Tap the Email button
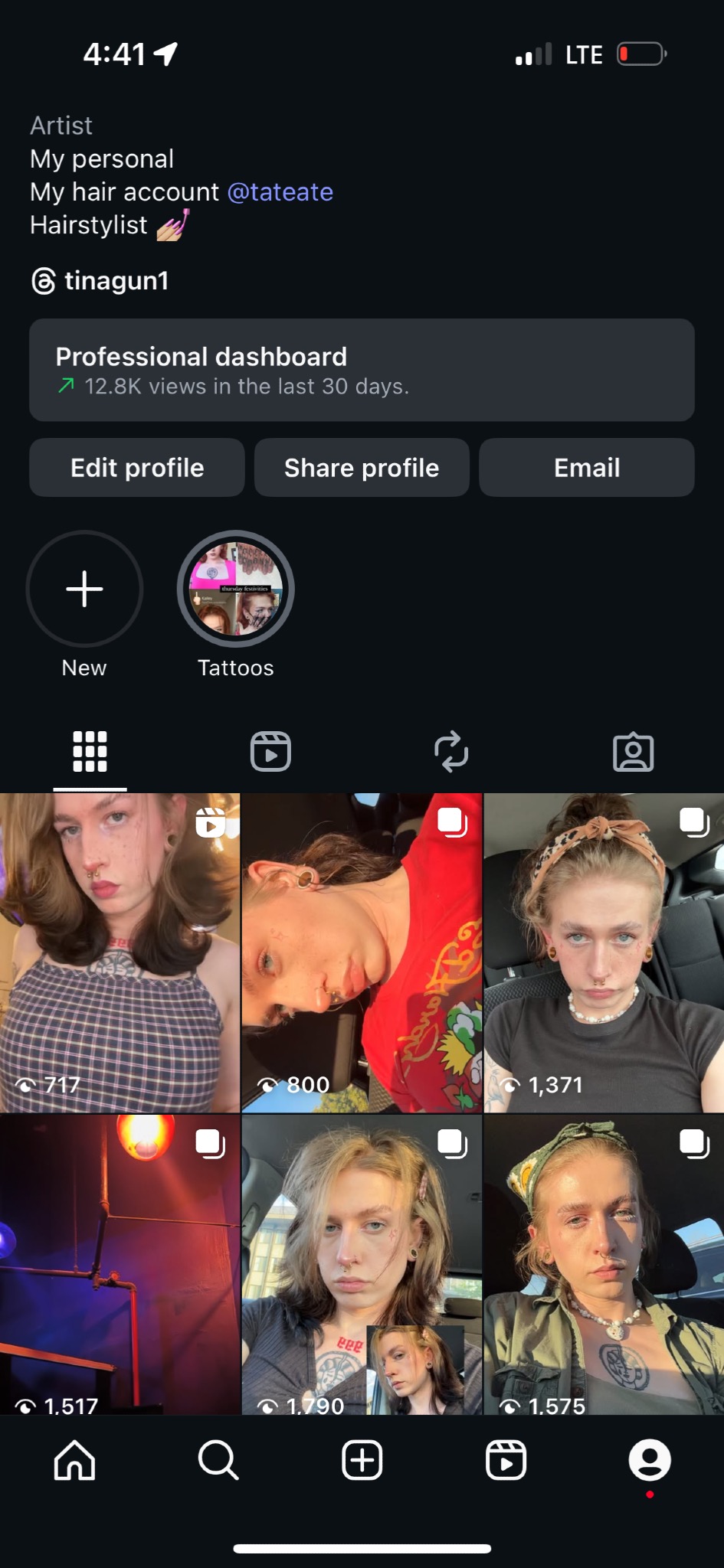This screenshot has height=1568, width=724. [586, 468]
